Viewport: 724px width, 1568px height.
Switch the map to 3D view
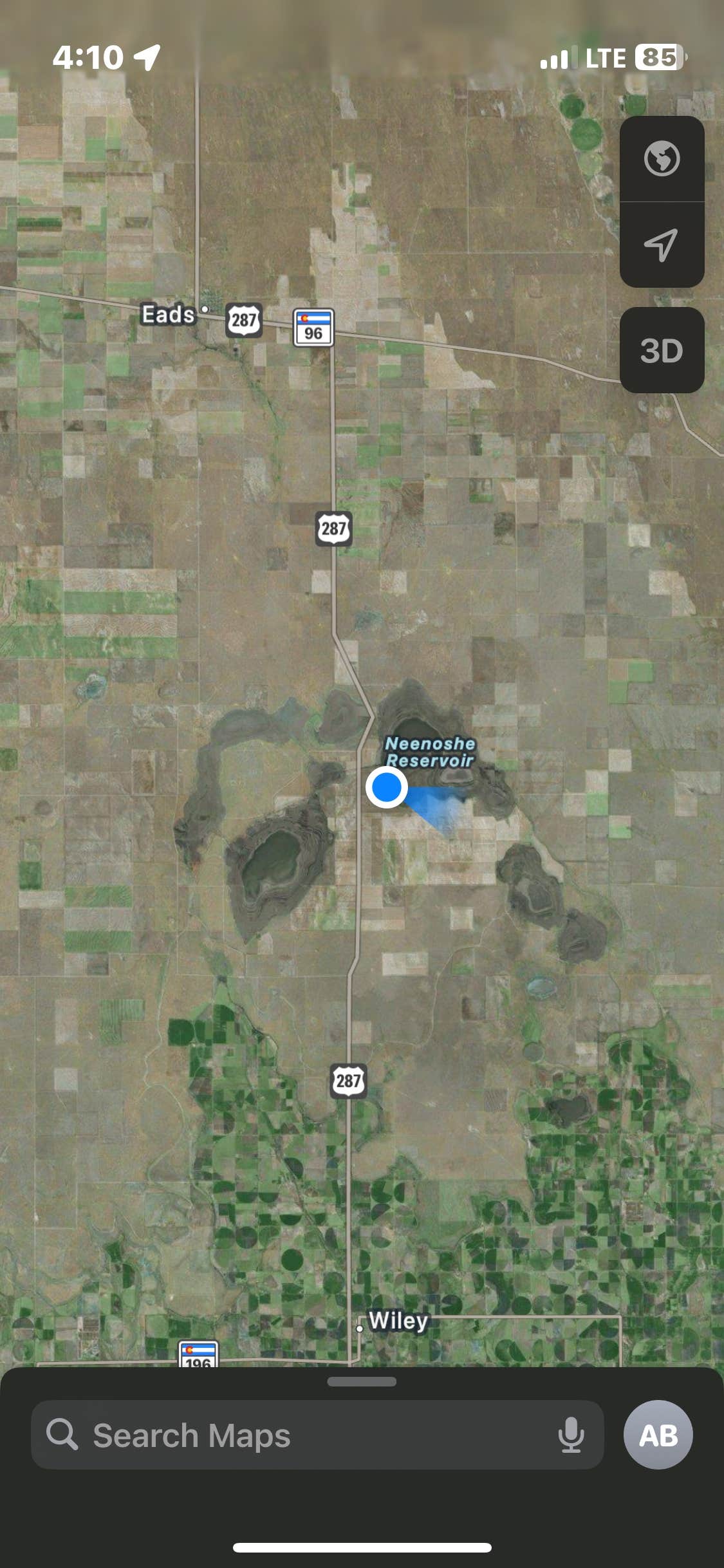[662, 350]
